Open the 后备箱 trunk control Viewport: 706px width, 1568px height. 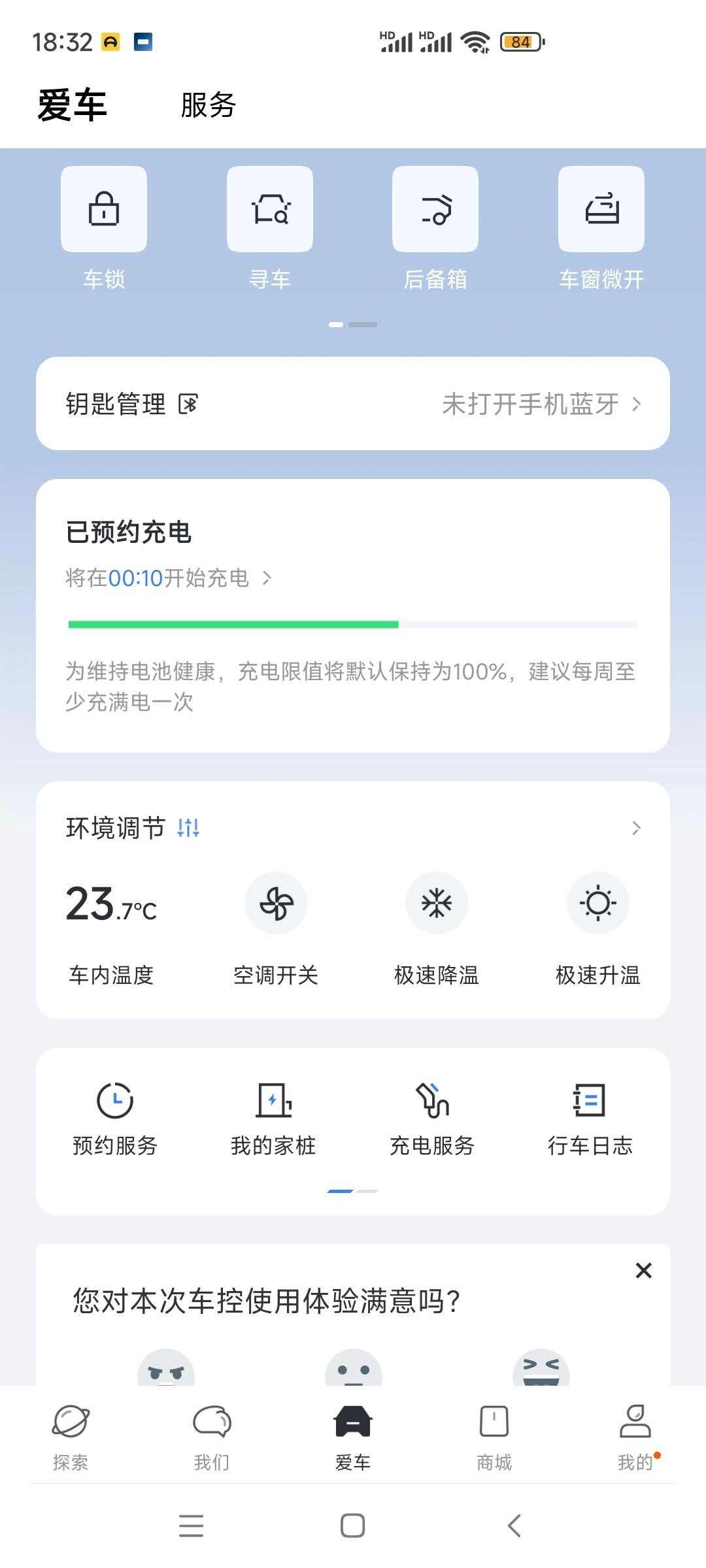pos(435,210)
